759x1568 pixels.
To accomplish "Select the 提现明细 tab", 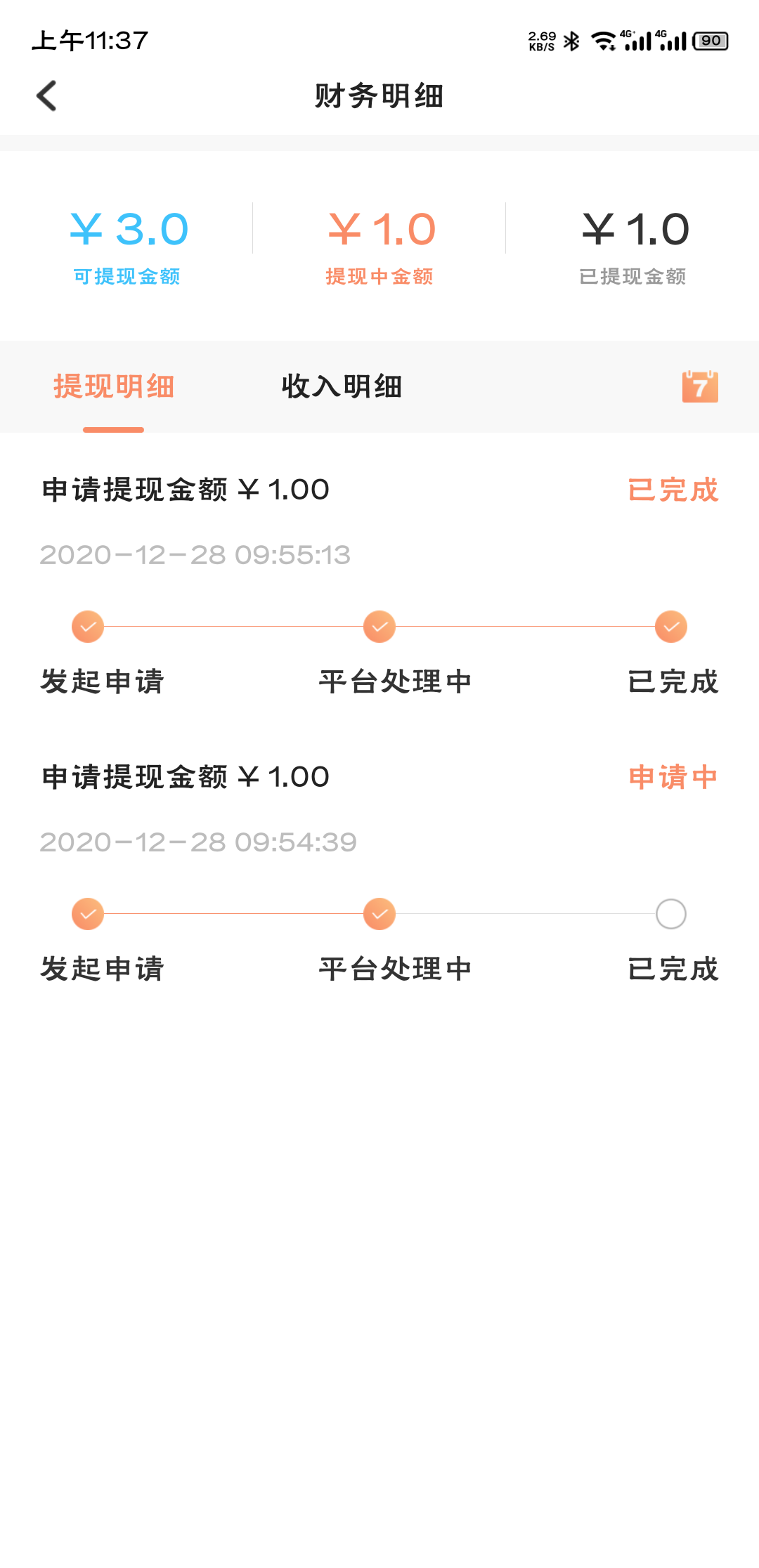I will (114, 386).
